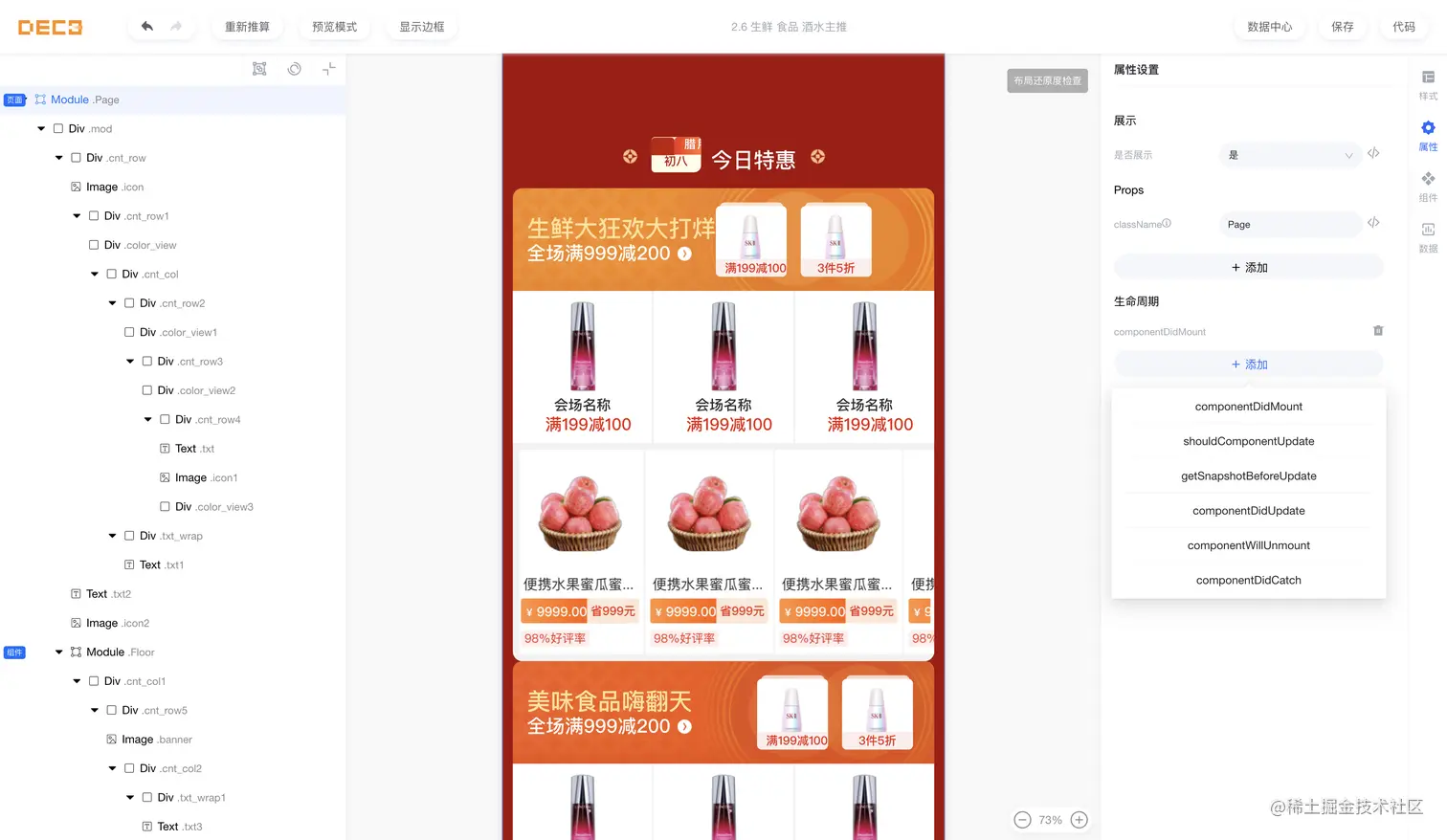Open the 是否展示 dropdown

1289,155
